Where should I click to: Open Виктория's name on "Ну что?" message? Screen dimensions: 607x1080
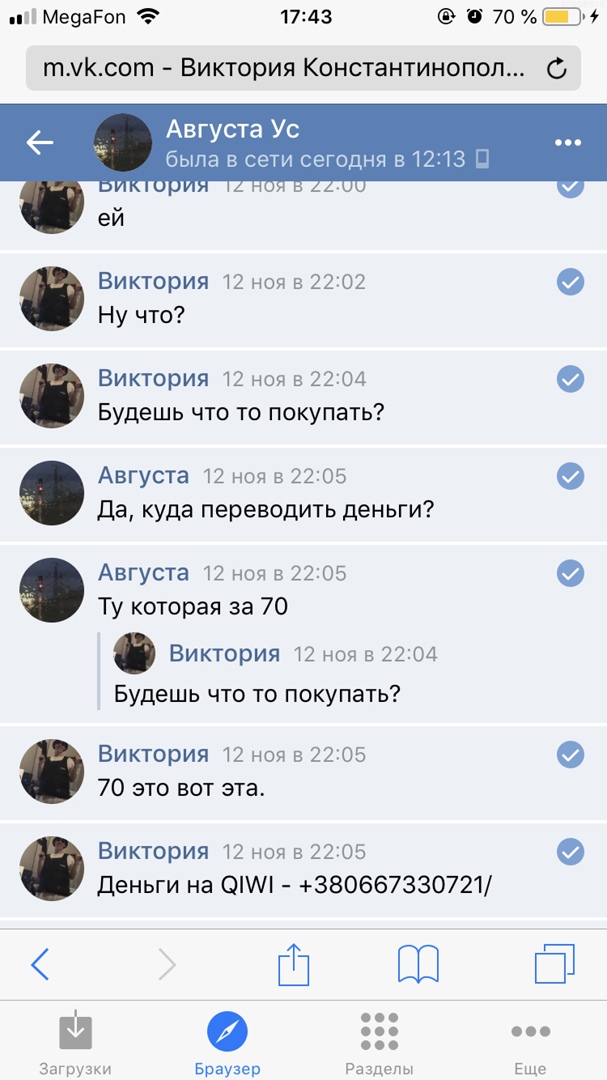coord(153,282)
